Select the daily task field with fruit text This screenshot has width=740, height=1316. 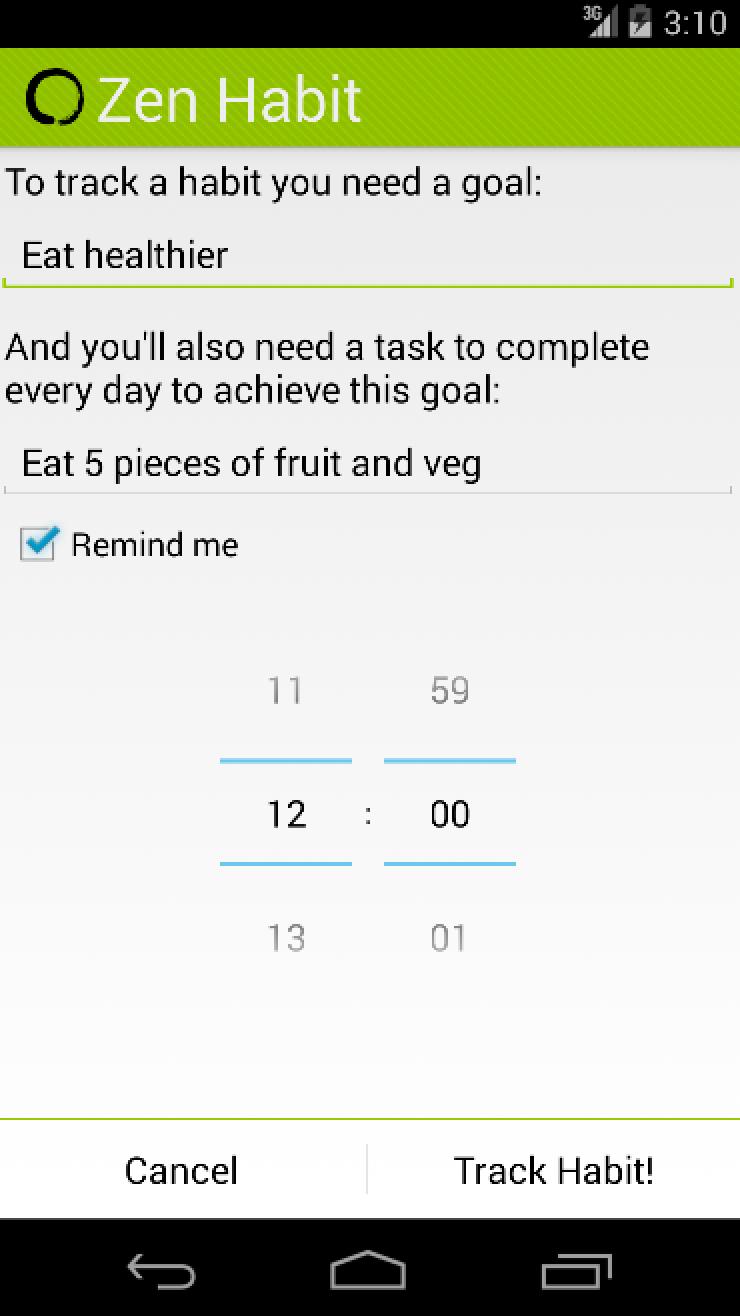tap(370, 462)
